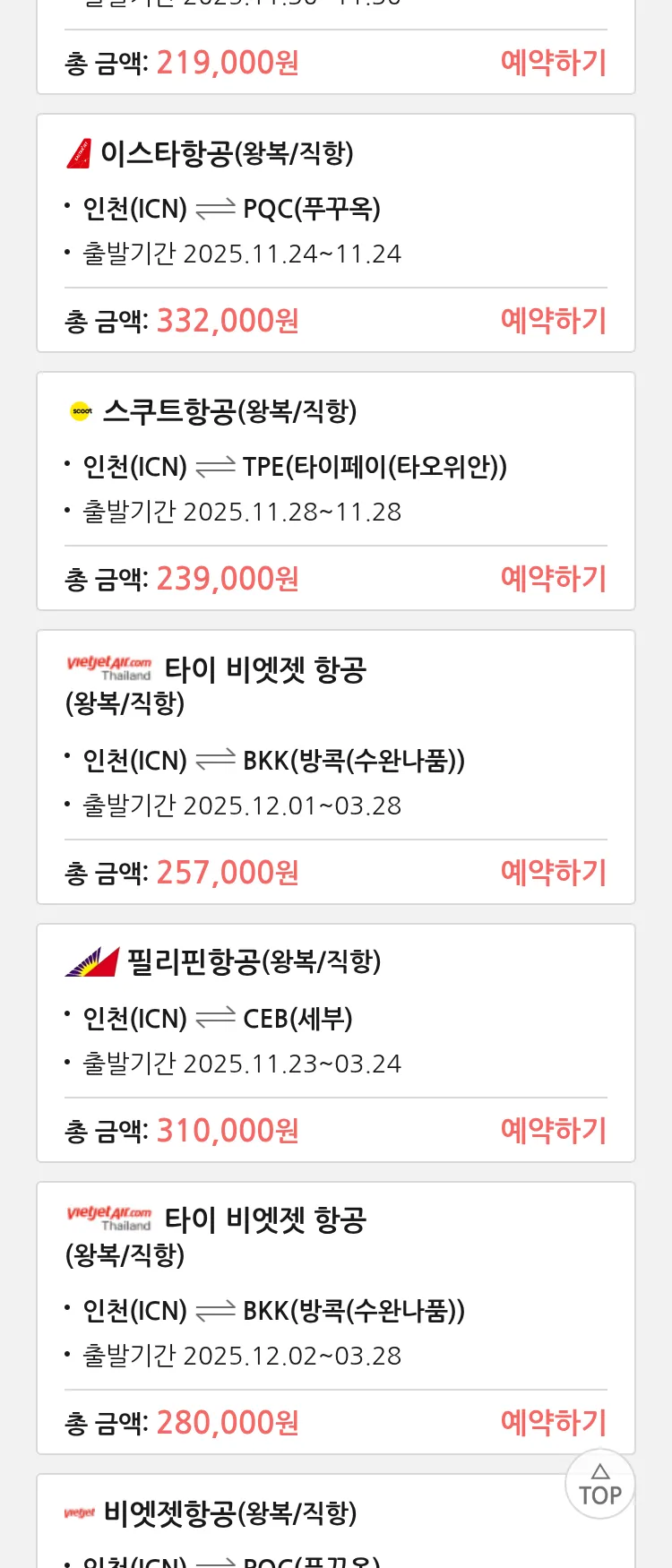This screenshot has height=1568, width=672.
Task: Reserve the 스쿠트항공 TPE flight for 239,000원
Action: [553, 579]
